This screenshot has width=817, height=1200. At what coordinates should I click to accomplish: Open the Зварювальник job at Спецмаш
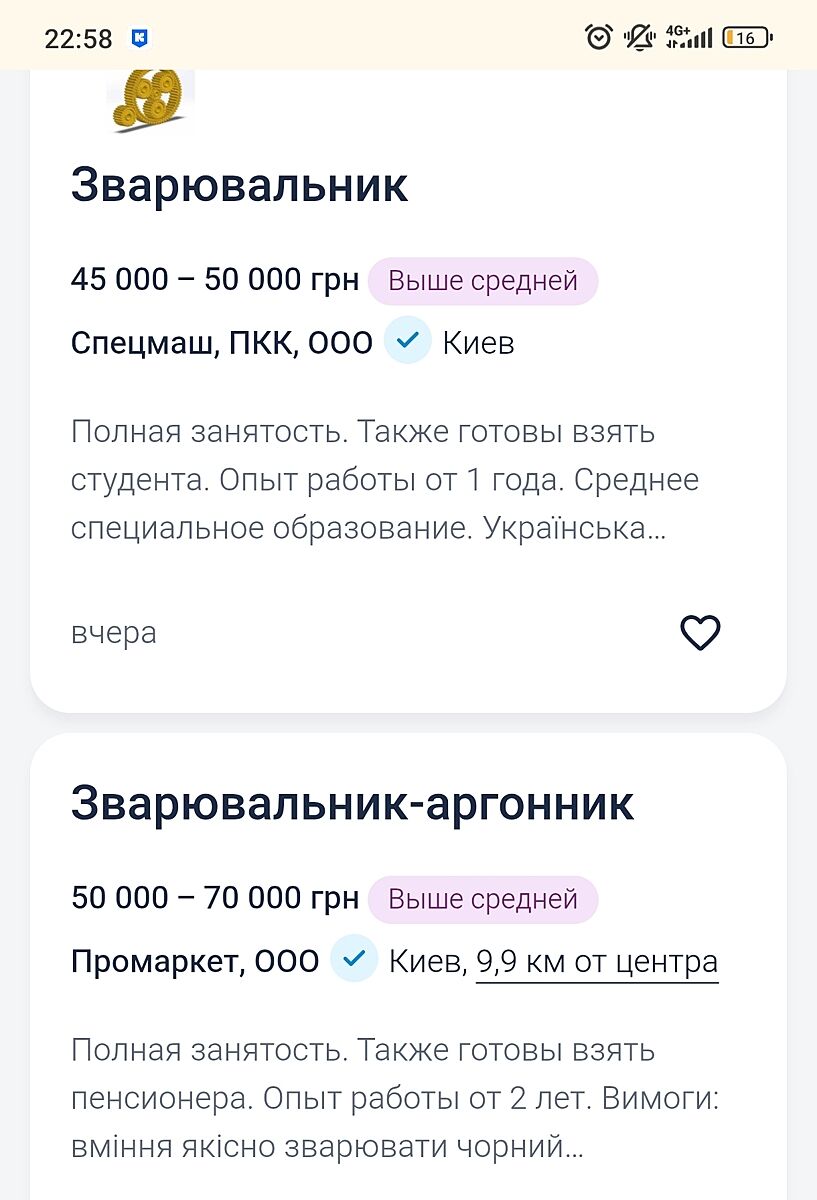click(239, 186)
